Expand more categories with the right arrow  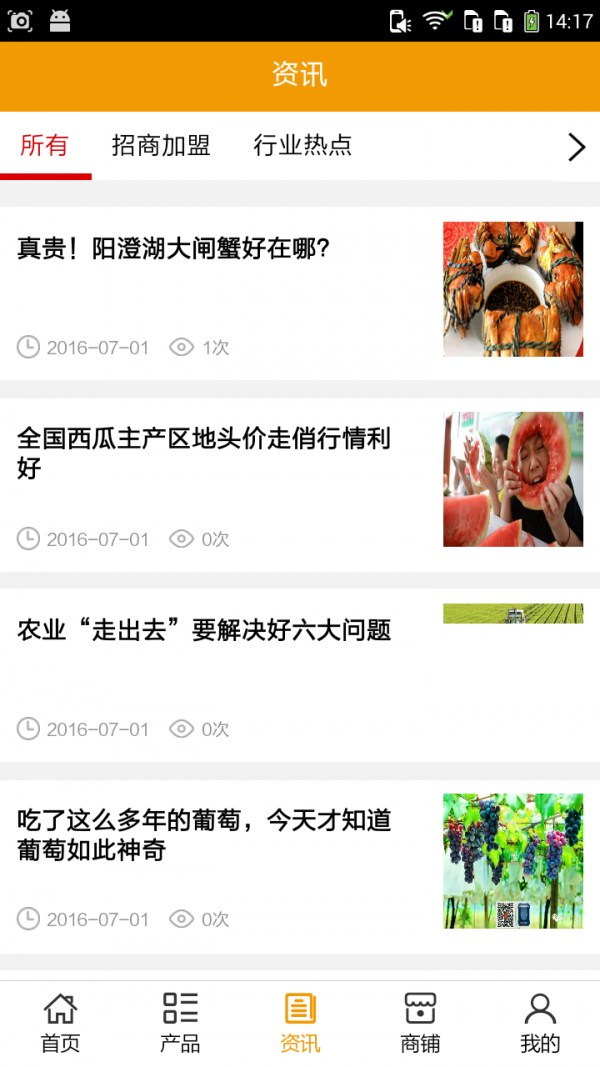click(576, 147)
